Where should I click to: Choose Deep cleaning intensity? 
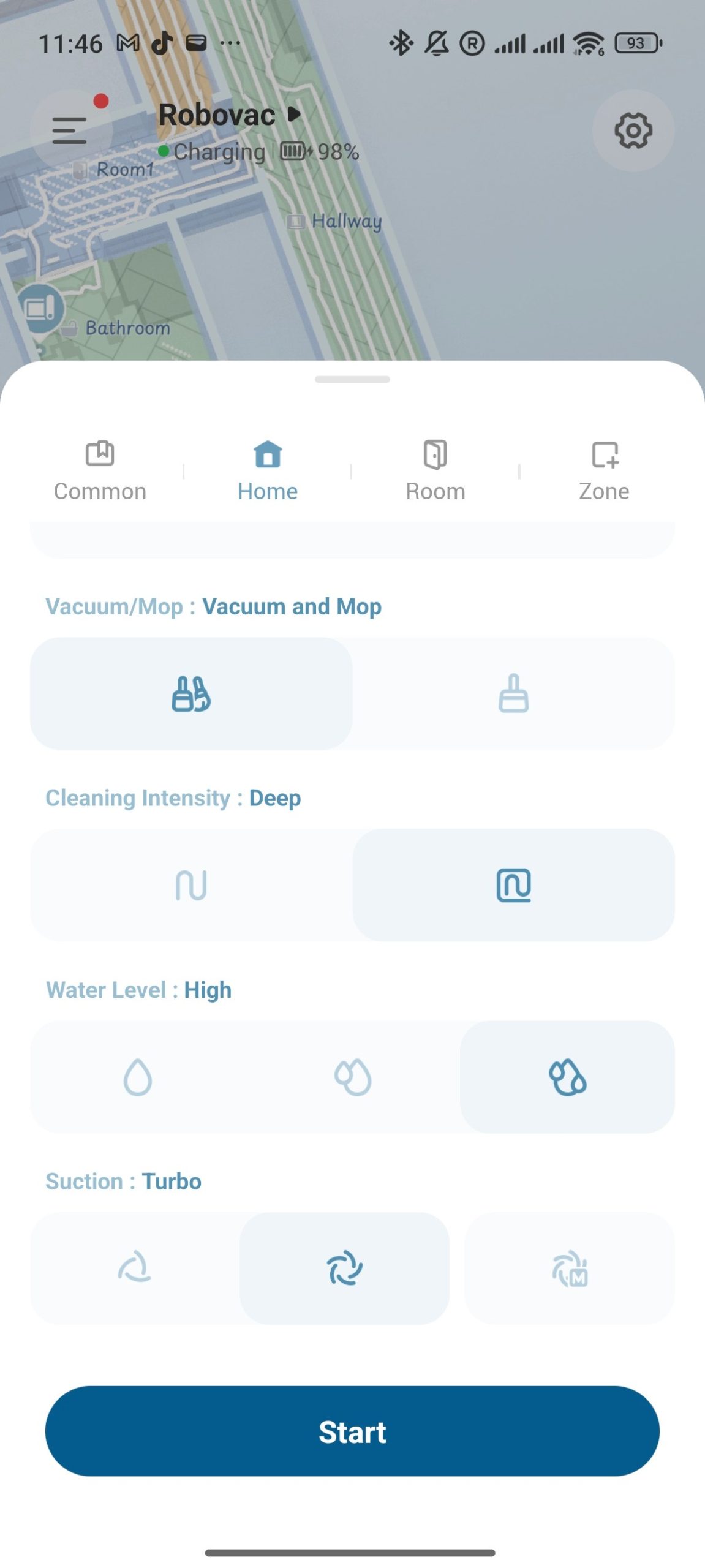(x=513, y=885)
